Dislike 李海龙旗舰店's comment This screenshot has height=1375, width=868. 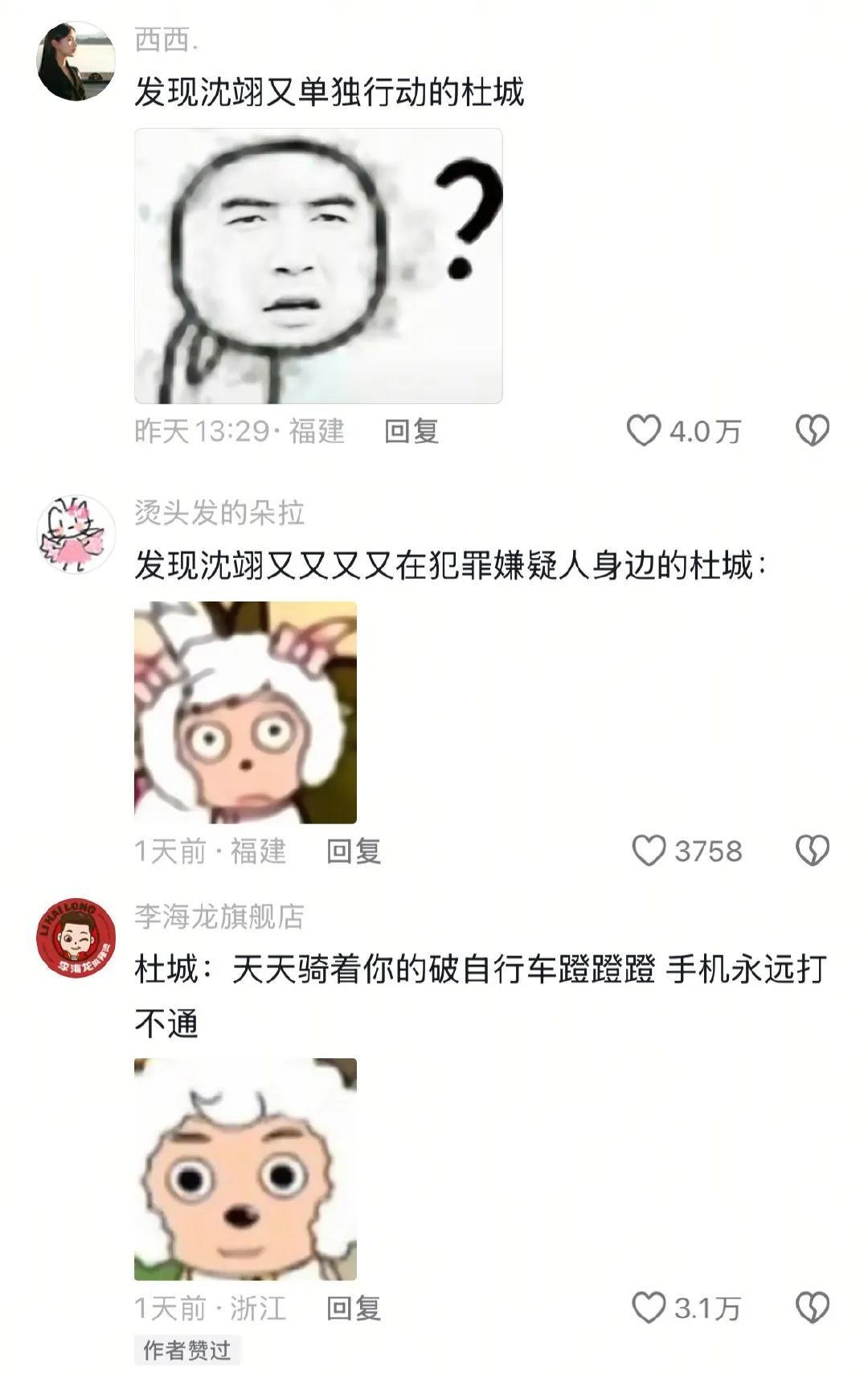(812, 1307)
